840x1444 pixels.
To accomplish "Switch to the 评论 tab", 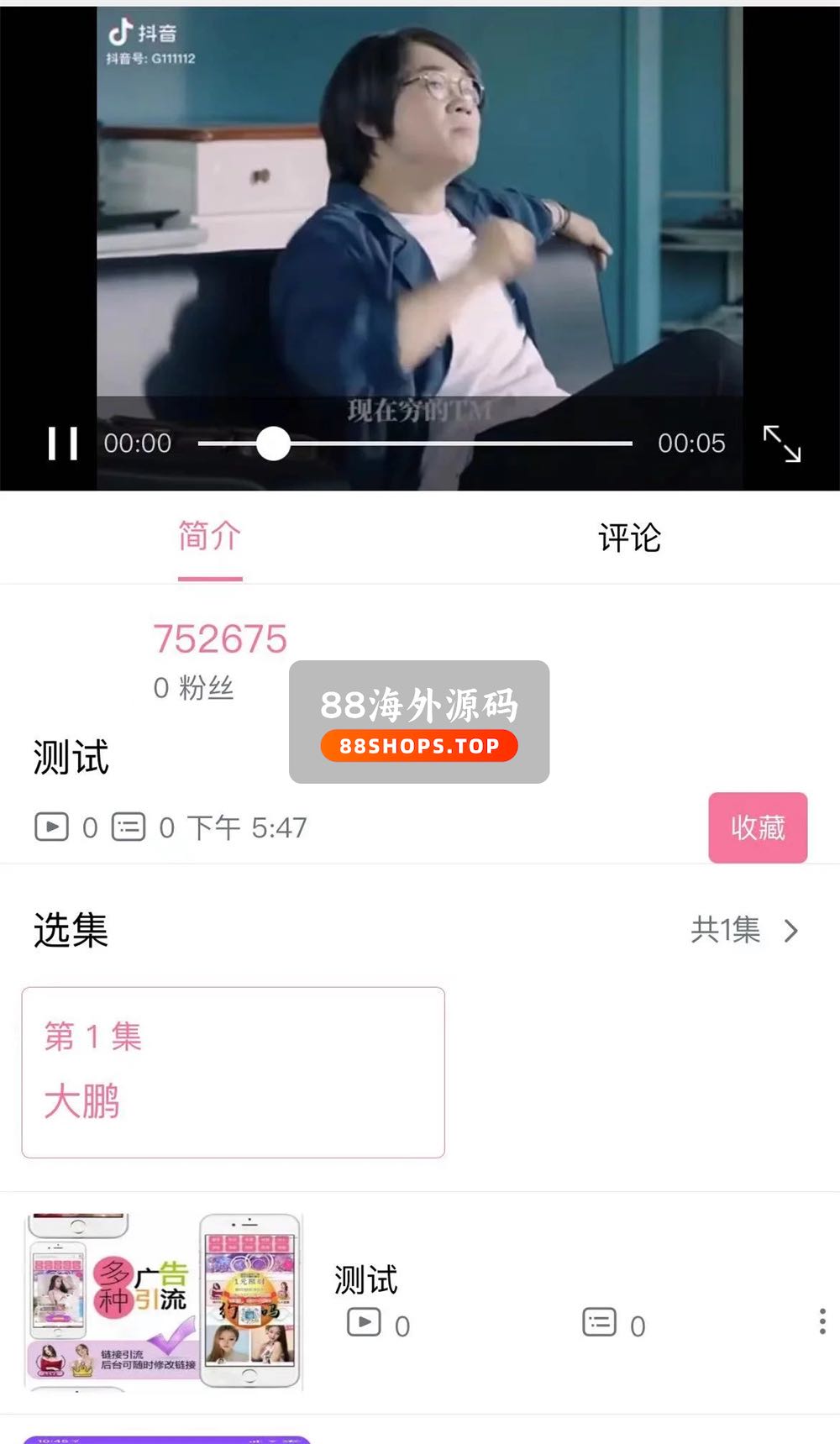I will pyautogui.click(x=629, y=538).
